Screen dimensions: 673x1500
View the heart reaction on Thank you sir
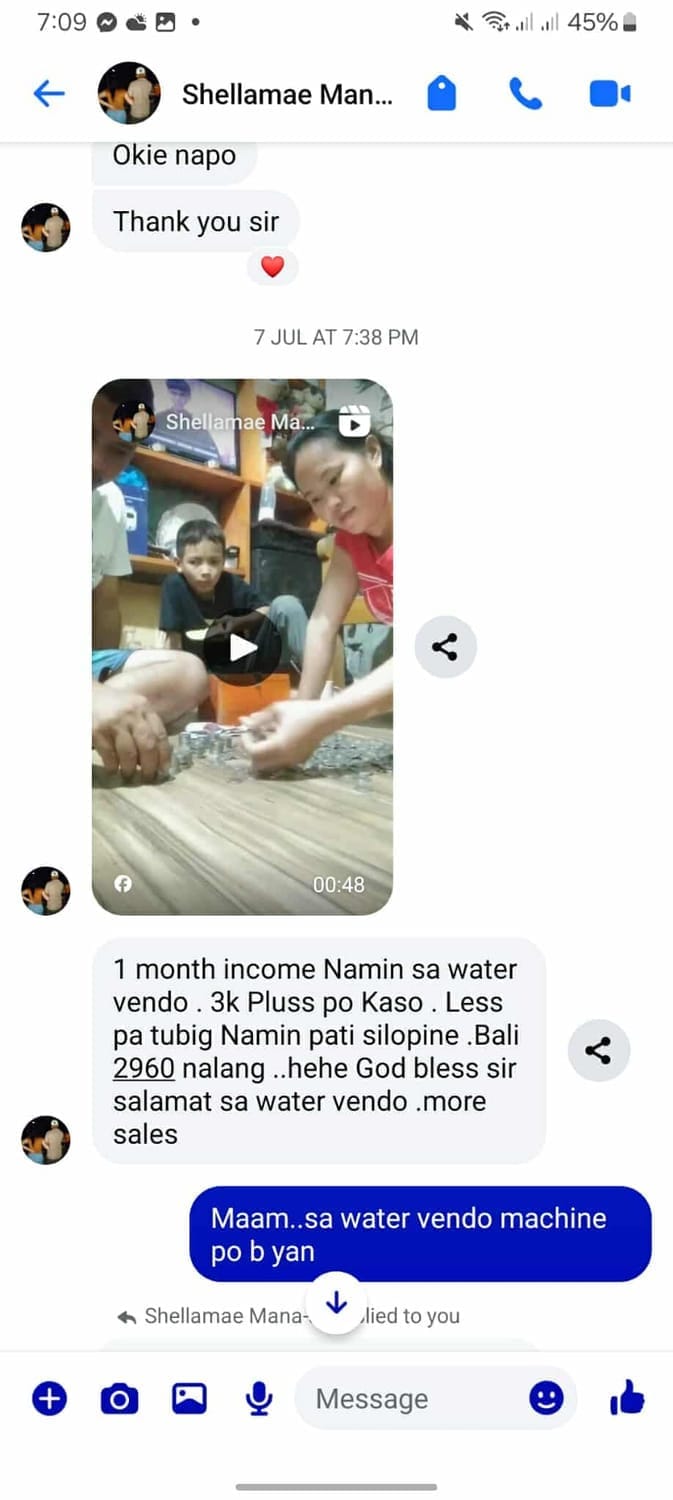pos(272,267)
